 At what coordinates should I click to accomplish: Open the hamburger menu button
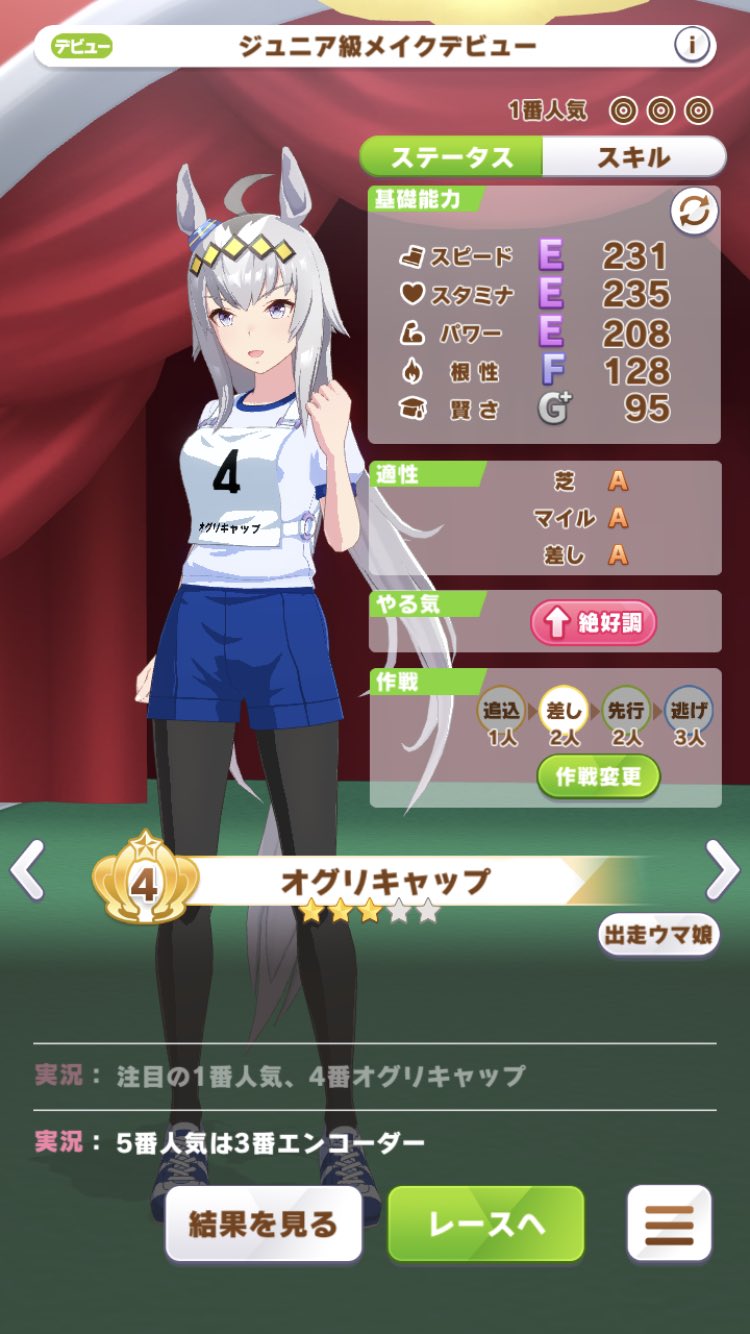(669, 1224)
